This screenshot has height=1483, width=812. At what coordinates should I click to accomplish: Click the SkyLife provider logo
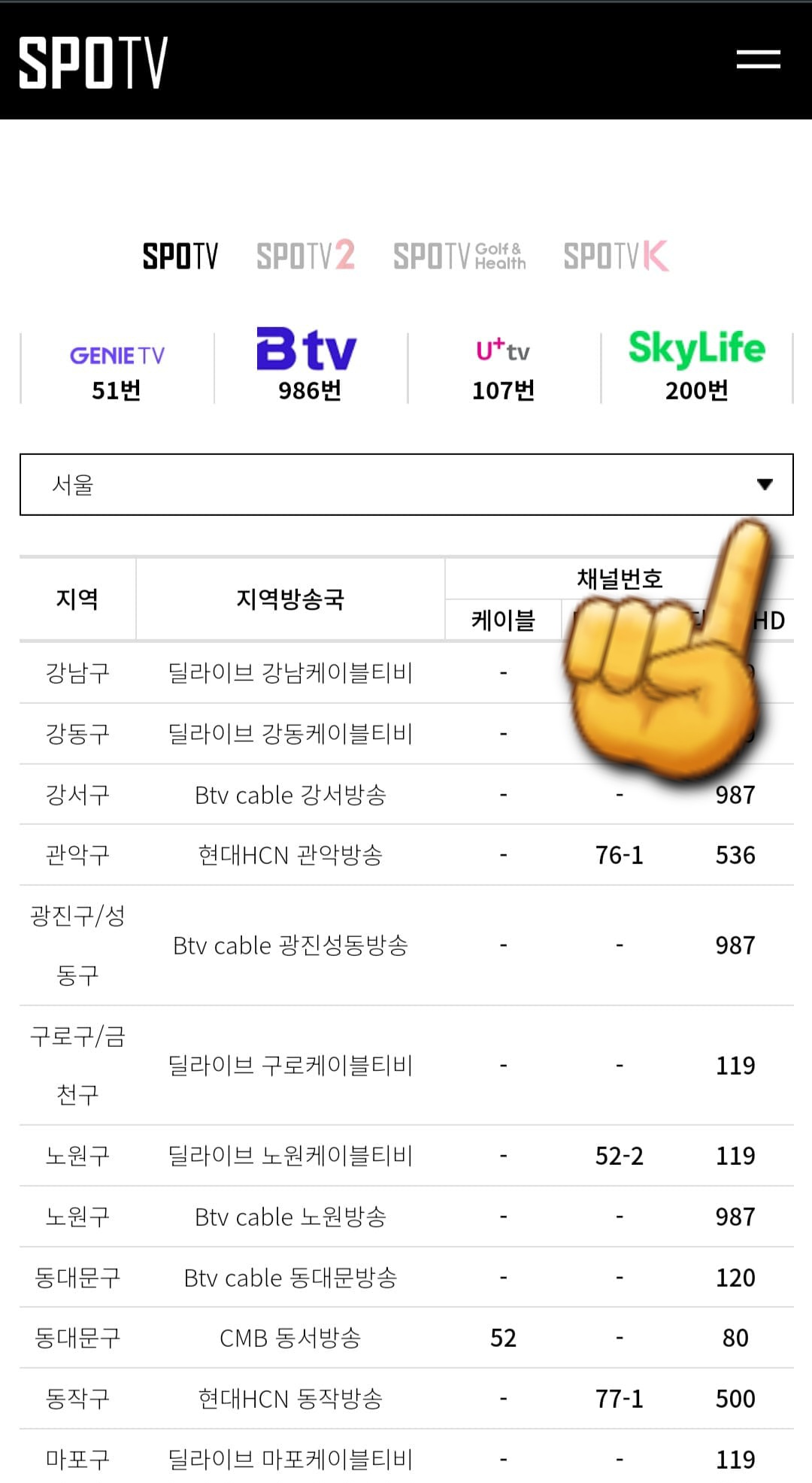point(695,348)
